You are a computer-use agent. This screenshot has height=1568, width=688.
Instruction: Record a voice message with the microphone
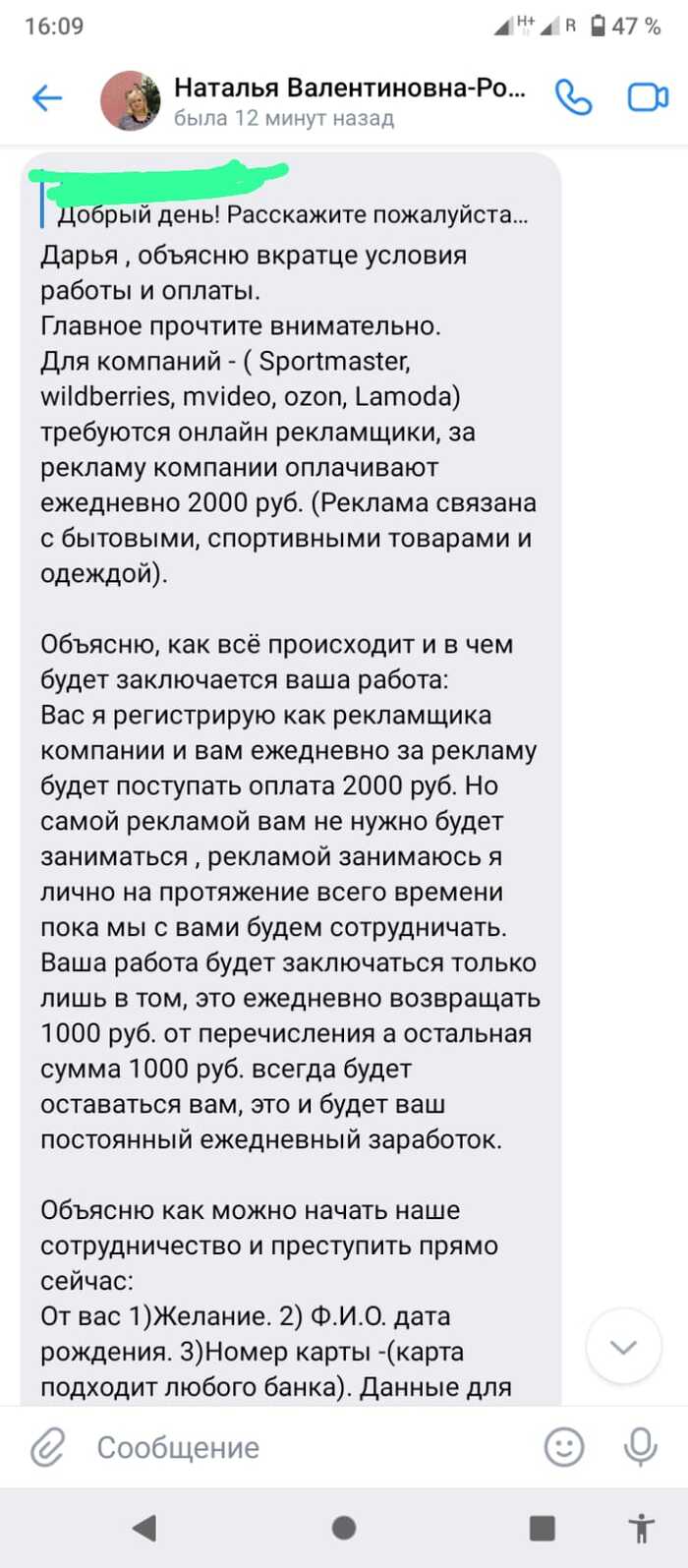(x=641, y=1446)
